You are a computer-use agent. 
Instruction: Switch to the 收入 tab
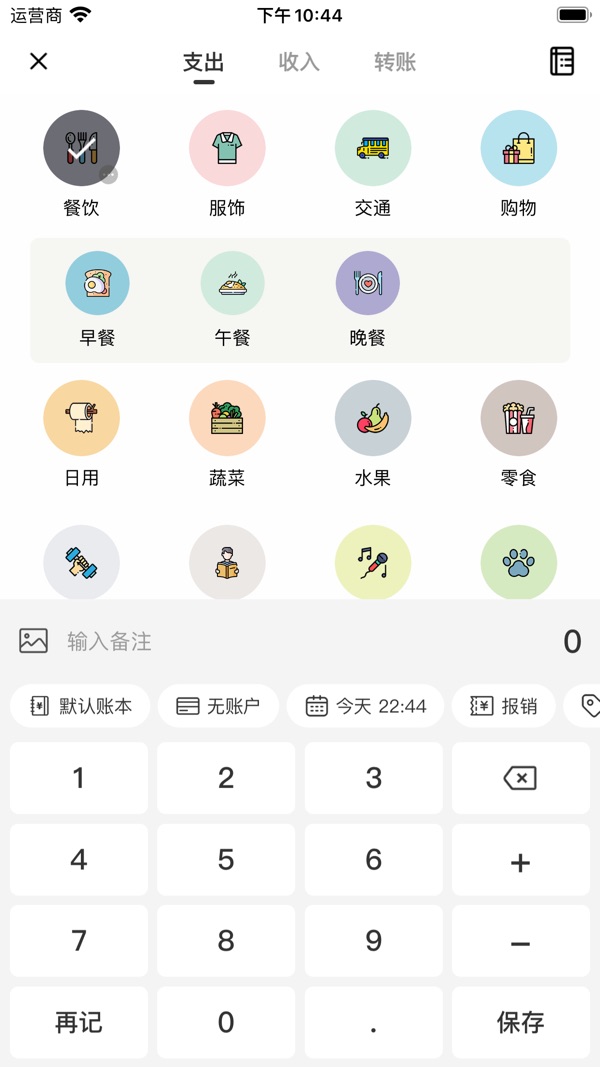click(299, 62)
